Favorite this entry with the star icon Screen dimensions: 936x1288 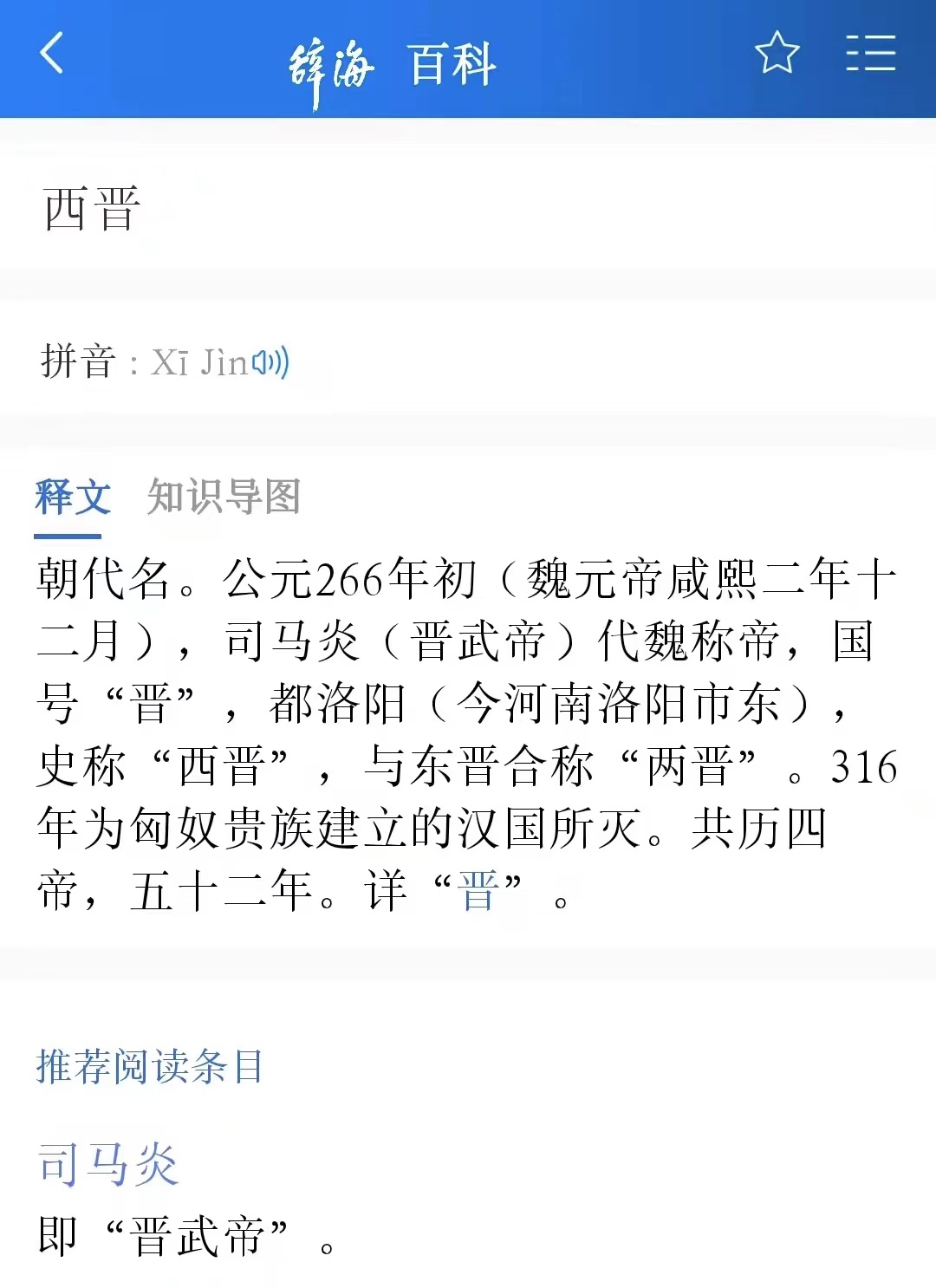(777, 53)
